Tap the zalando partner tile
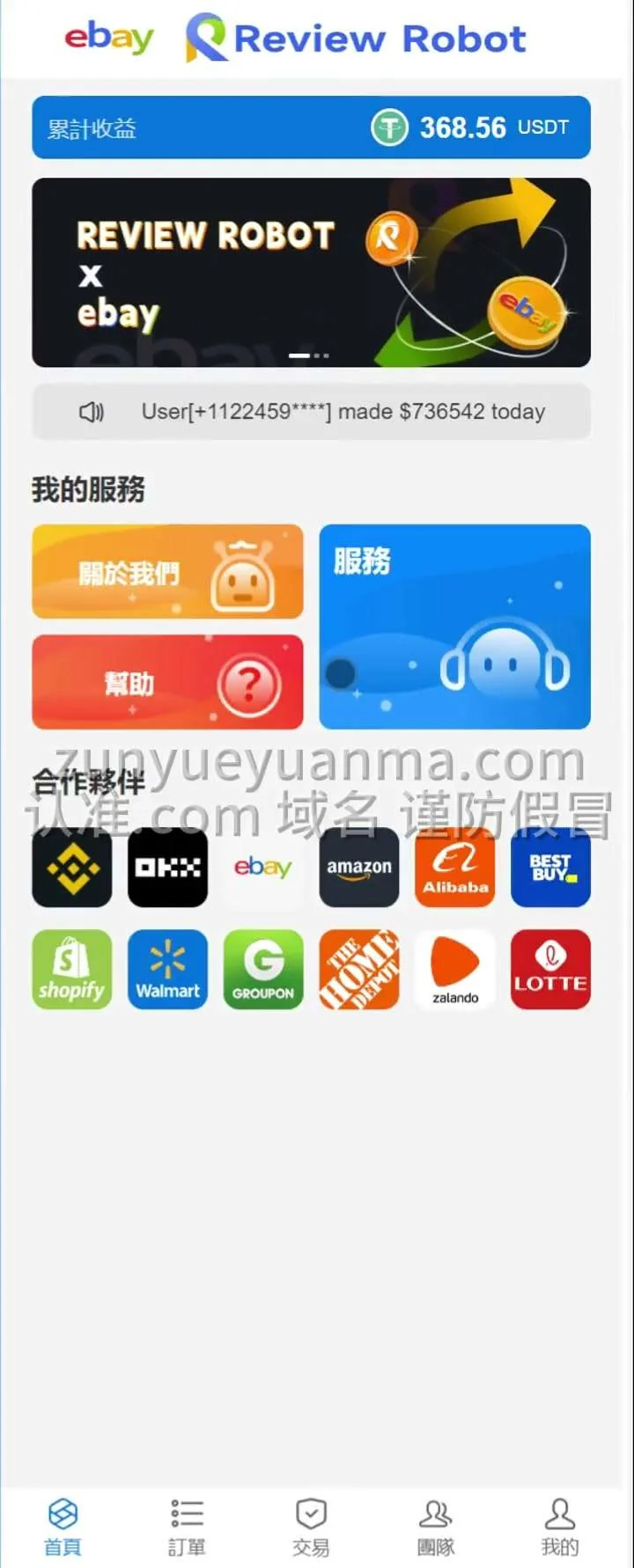The height and width of the screenshot is (1568, 634). [454, 969]
